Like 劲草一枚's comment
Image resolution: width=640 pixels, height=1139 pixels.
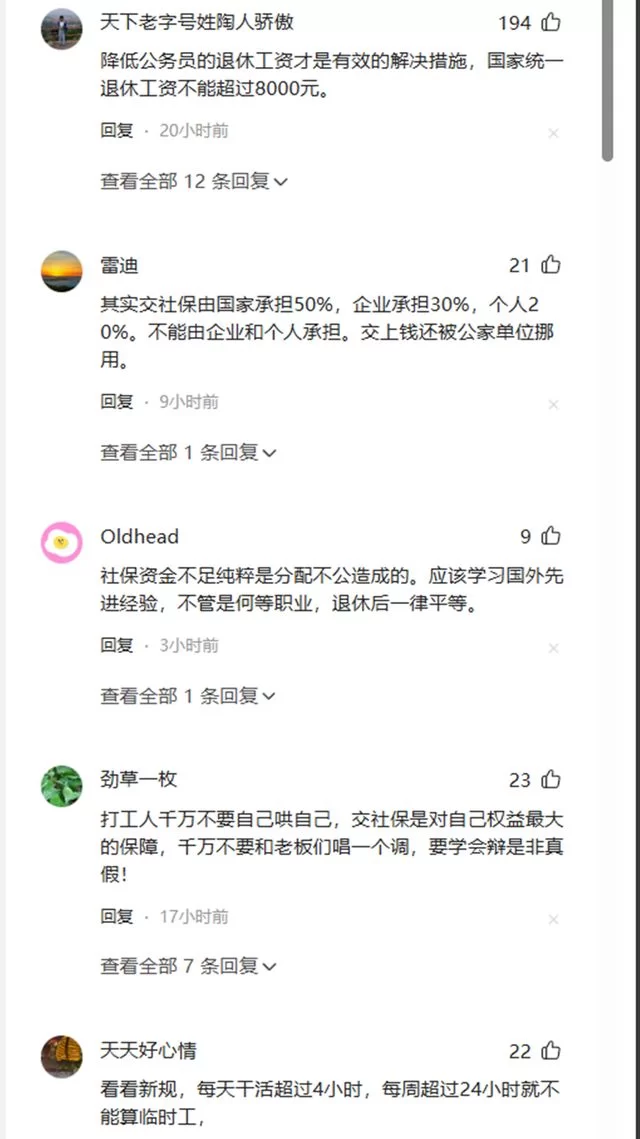pos(551,780)
